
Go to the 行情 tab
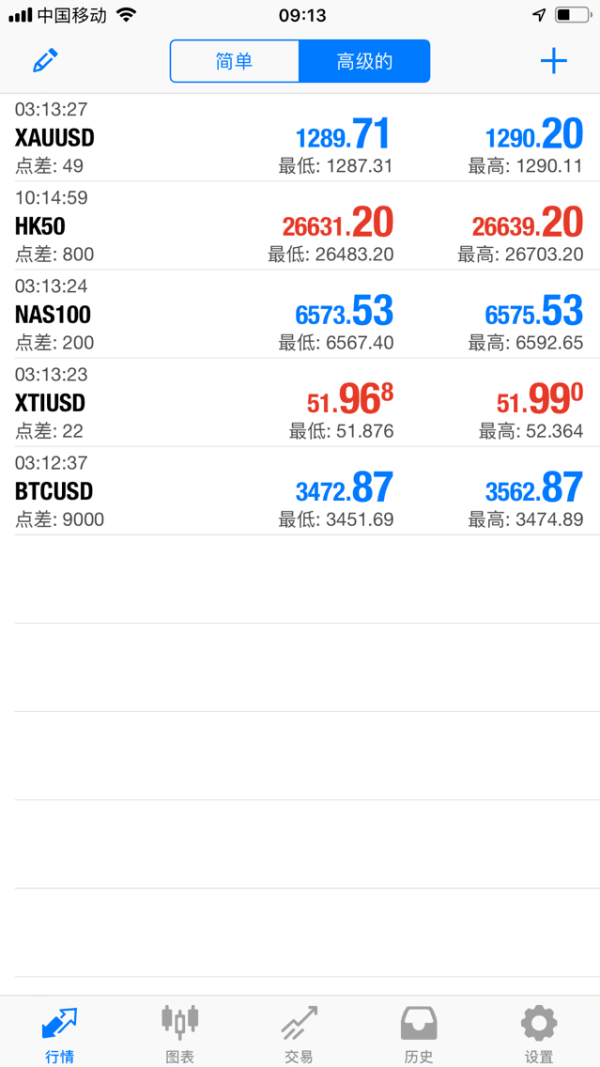tap(60, 1033)
